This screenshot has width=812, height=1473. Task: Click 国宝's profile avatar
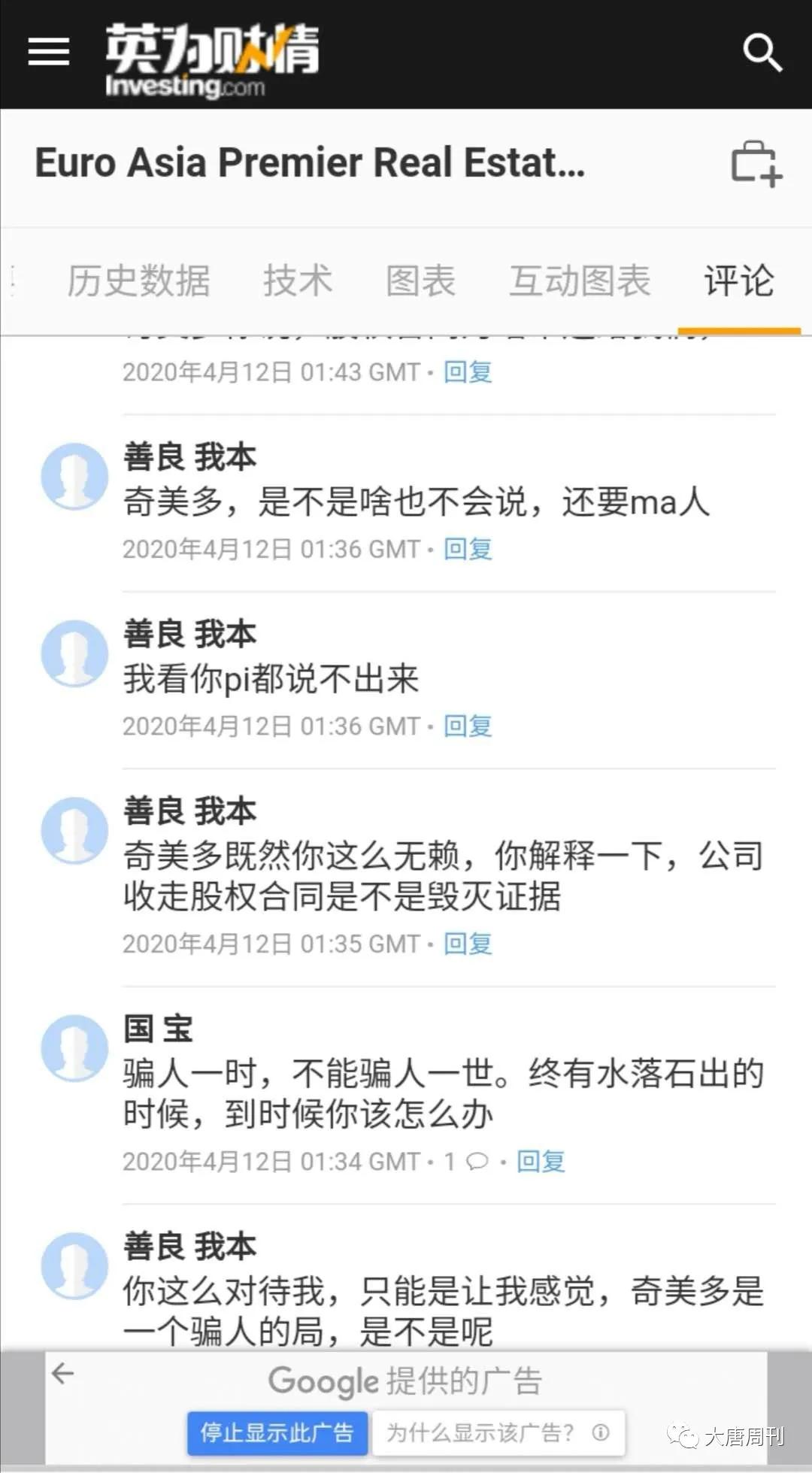[75, 1047]
